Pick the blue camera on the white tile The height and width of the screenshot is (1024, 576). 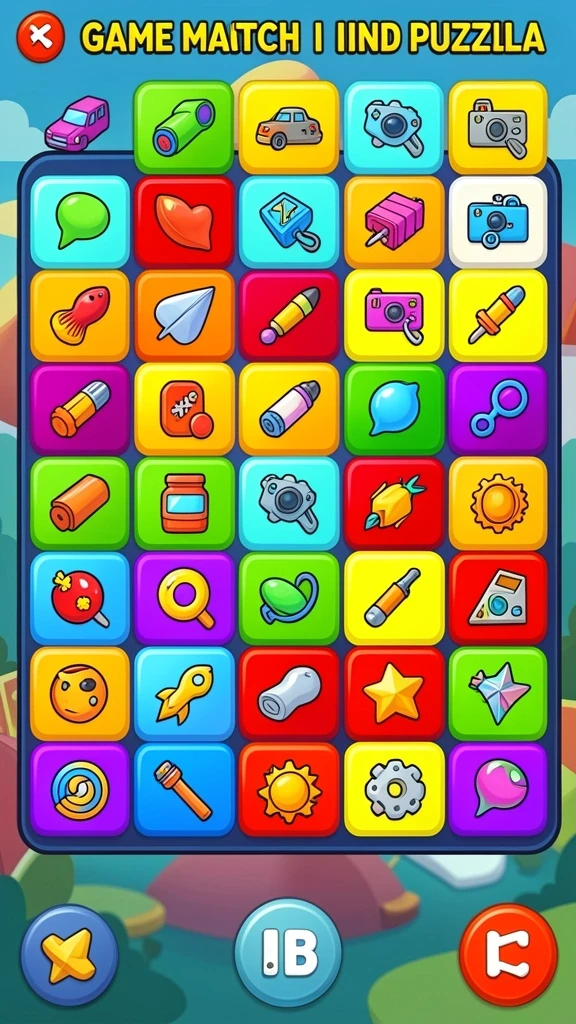[x=498, y=222]
